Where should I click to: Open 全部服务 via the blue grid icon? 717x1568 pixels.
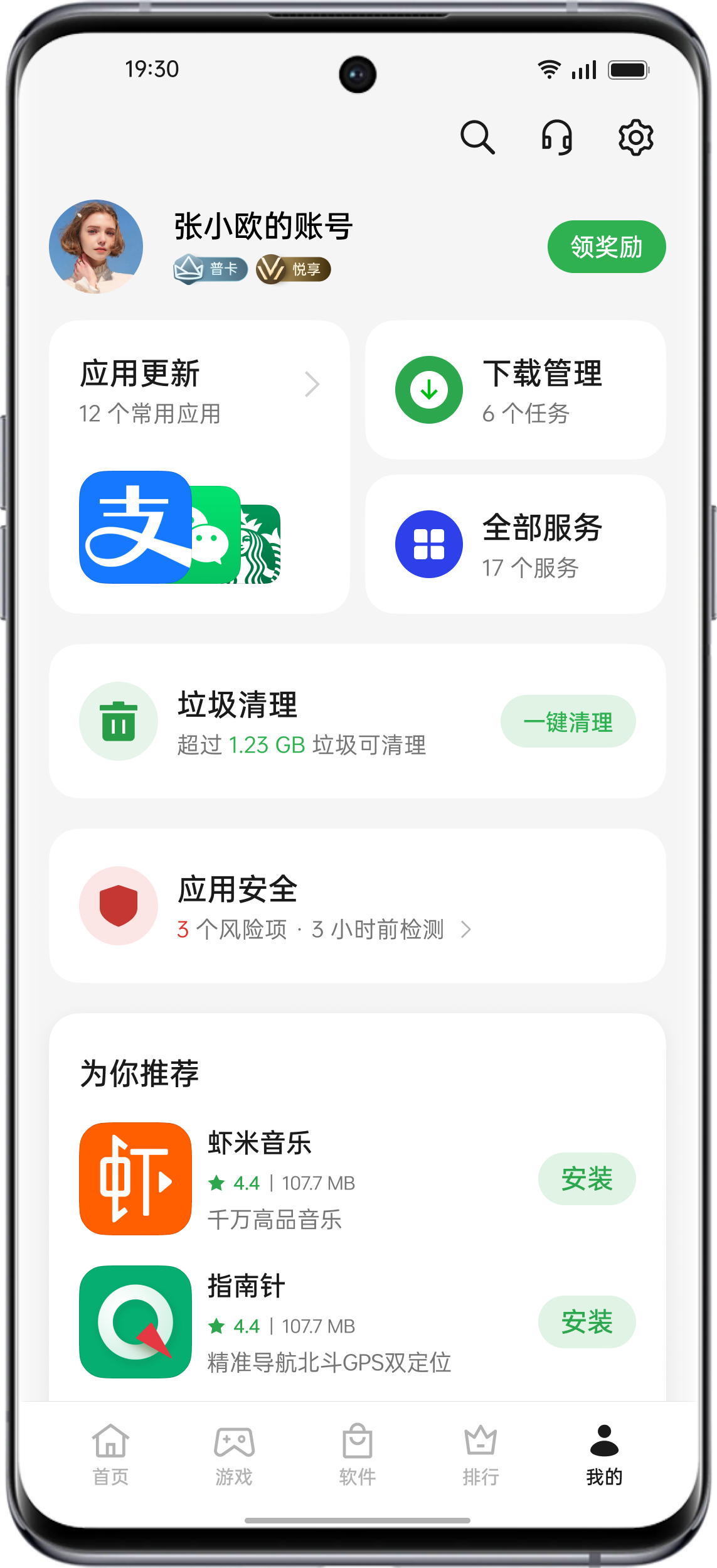tap(428, 544)
